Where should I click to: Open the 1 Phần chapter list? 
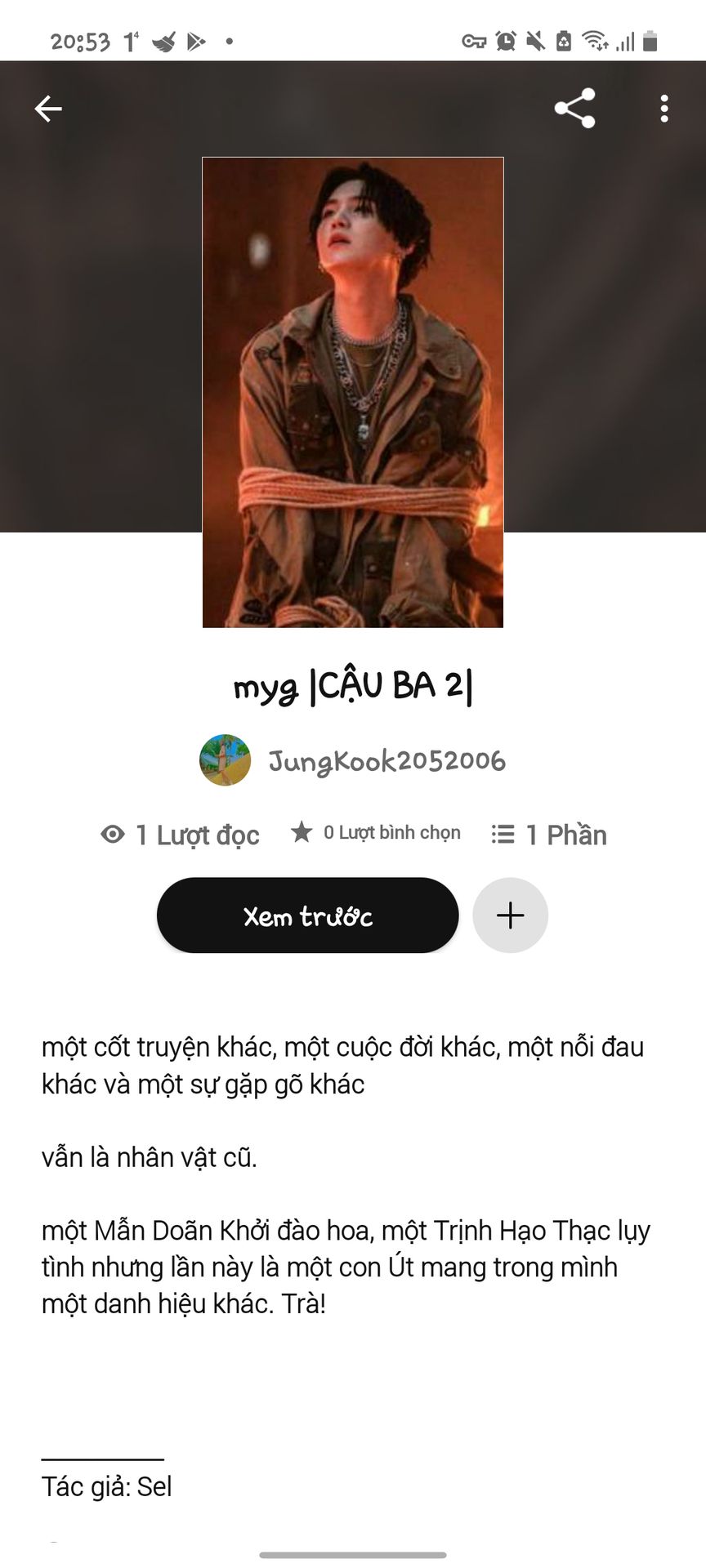pyautogui.click(x=549, y=835)
